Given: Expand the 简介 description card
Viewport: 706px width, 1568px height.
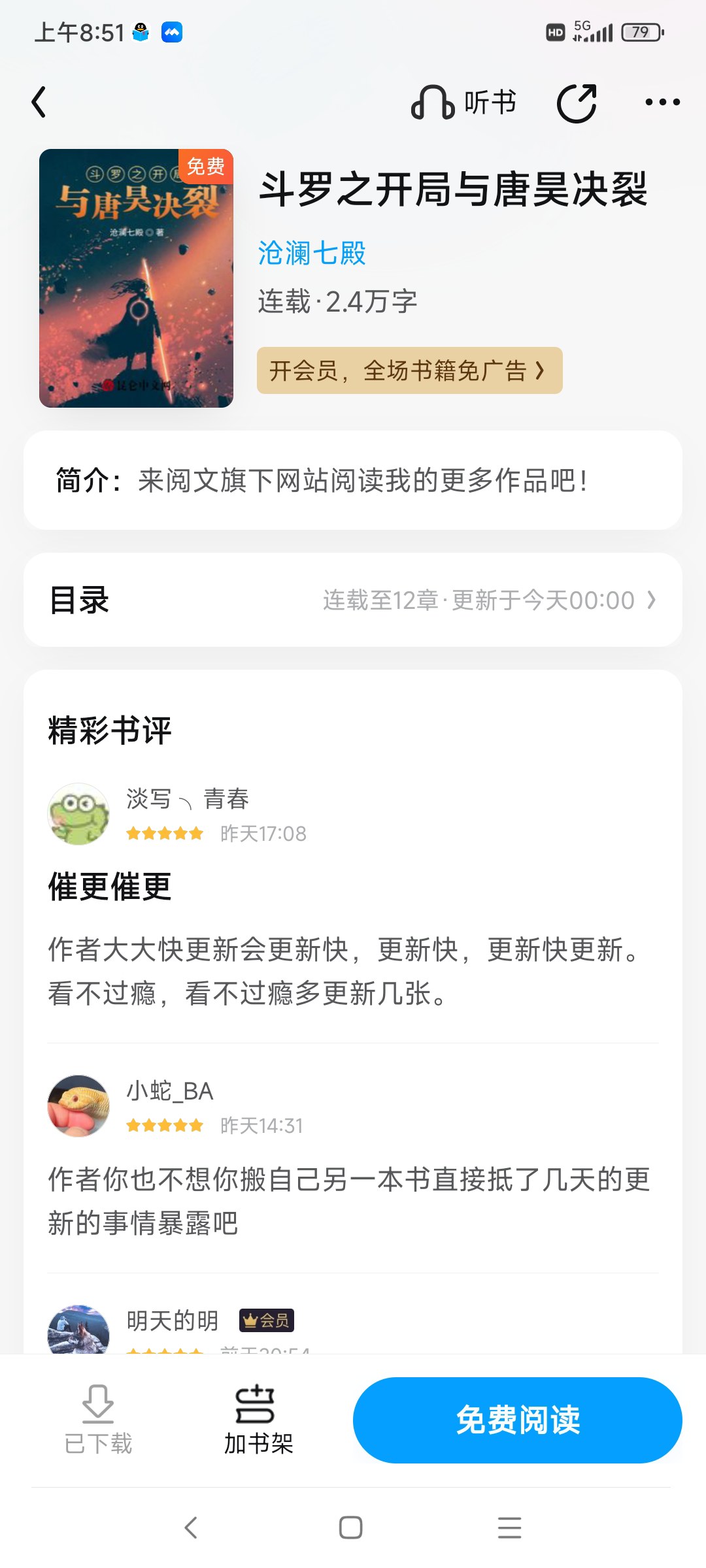Looking at the screenshot, I should tap(353, 480).
